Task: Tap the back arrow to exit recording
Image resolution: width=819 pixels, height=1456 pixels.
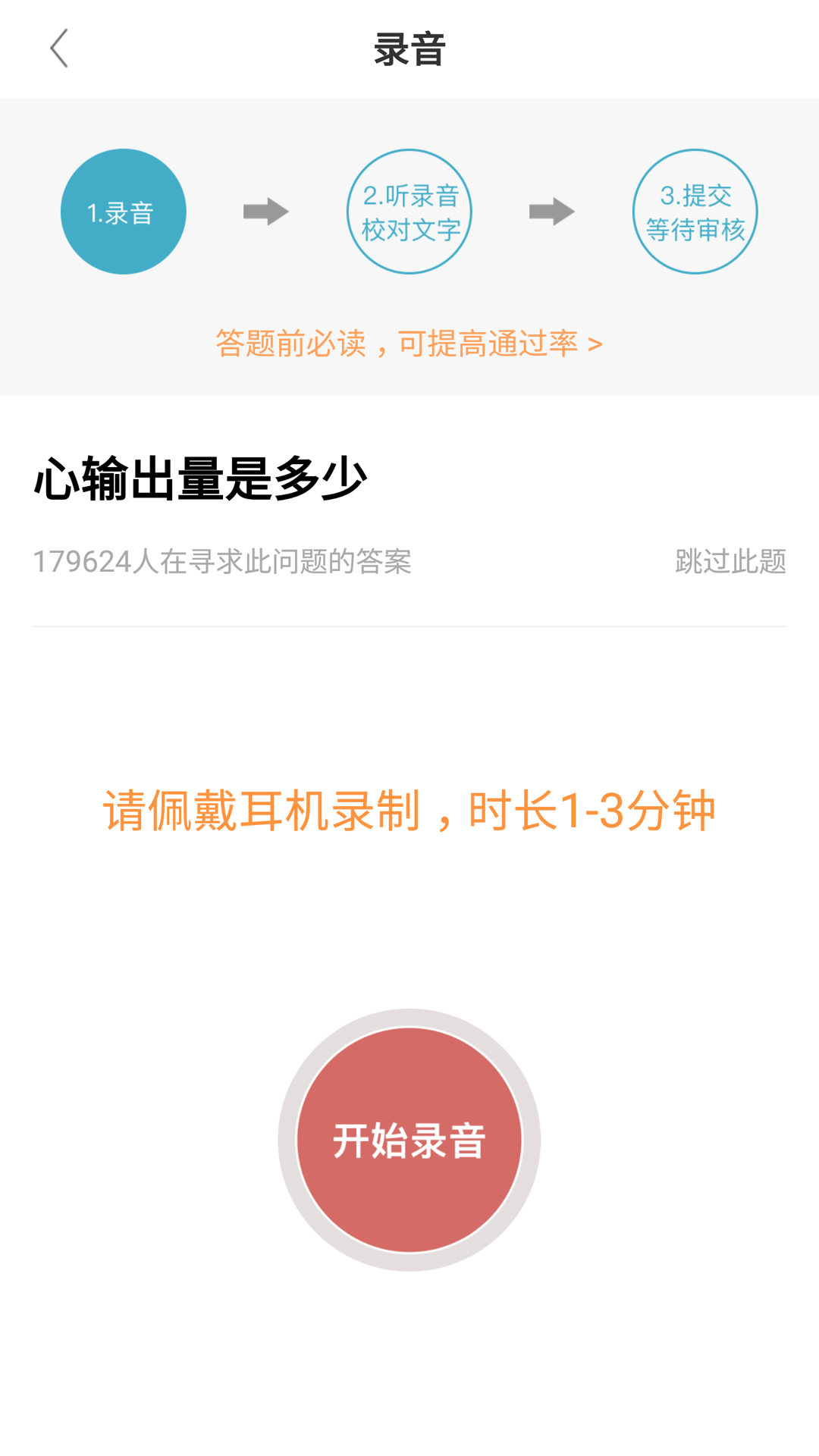Action: pyautogui.click(x=58, y=49)
